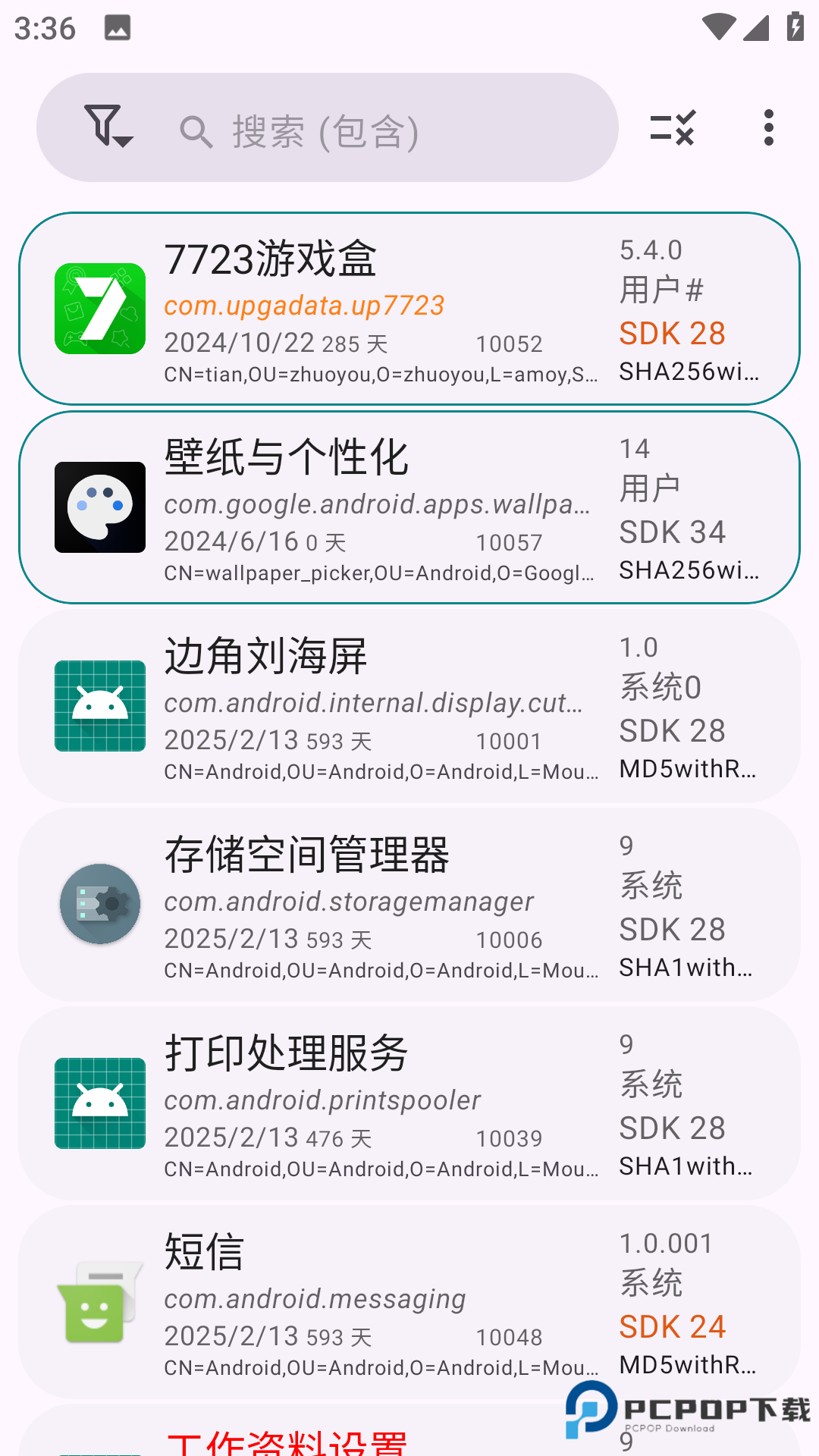Screen dimensions: 819x1456
Task: Expand the truncated SHA256 signature for 7723游戏盒
Action: [x=689, y=373]
